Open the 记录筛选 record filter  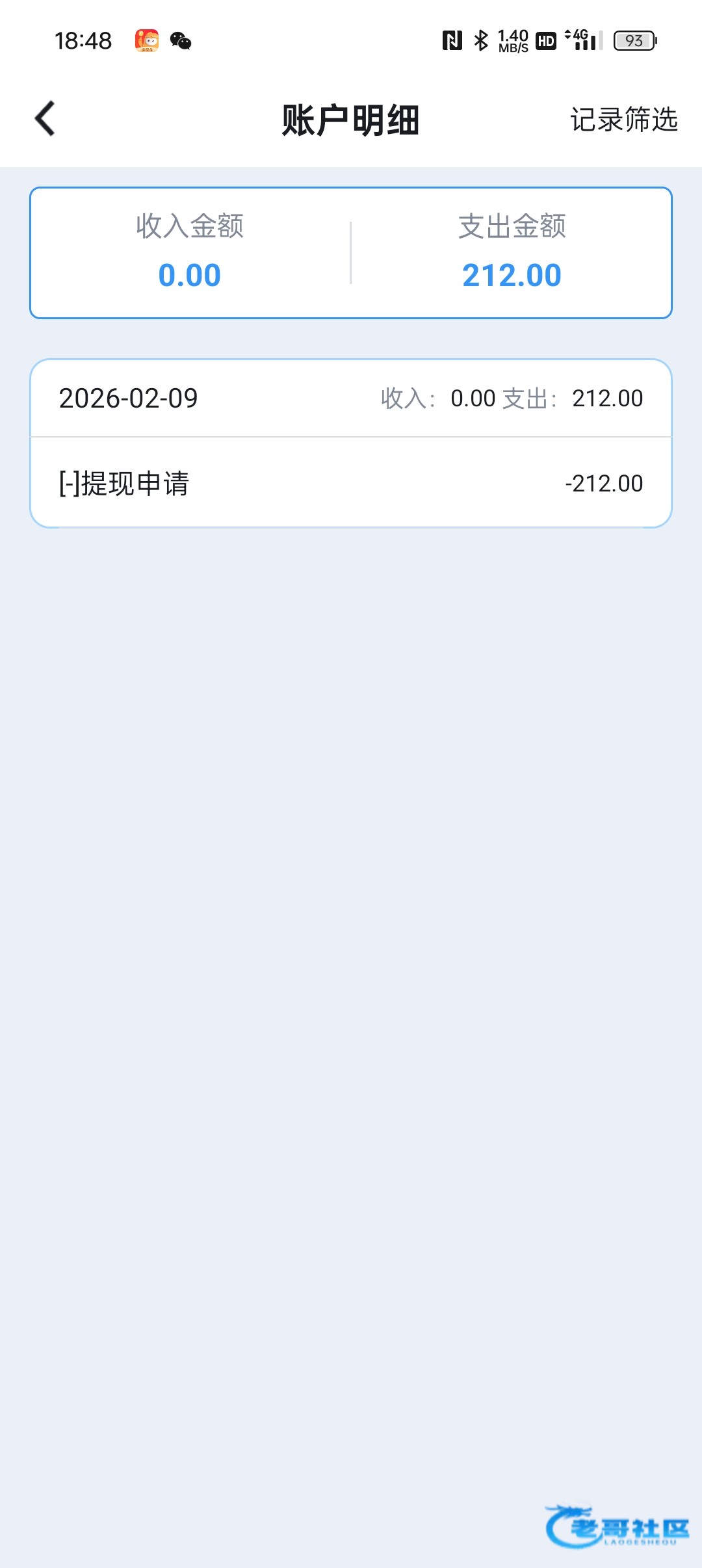(x=623, y=120)
